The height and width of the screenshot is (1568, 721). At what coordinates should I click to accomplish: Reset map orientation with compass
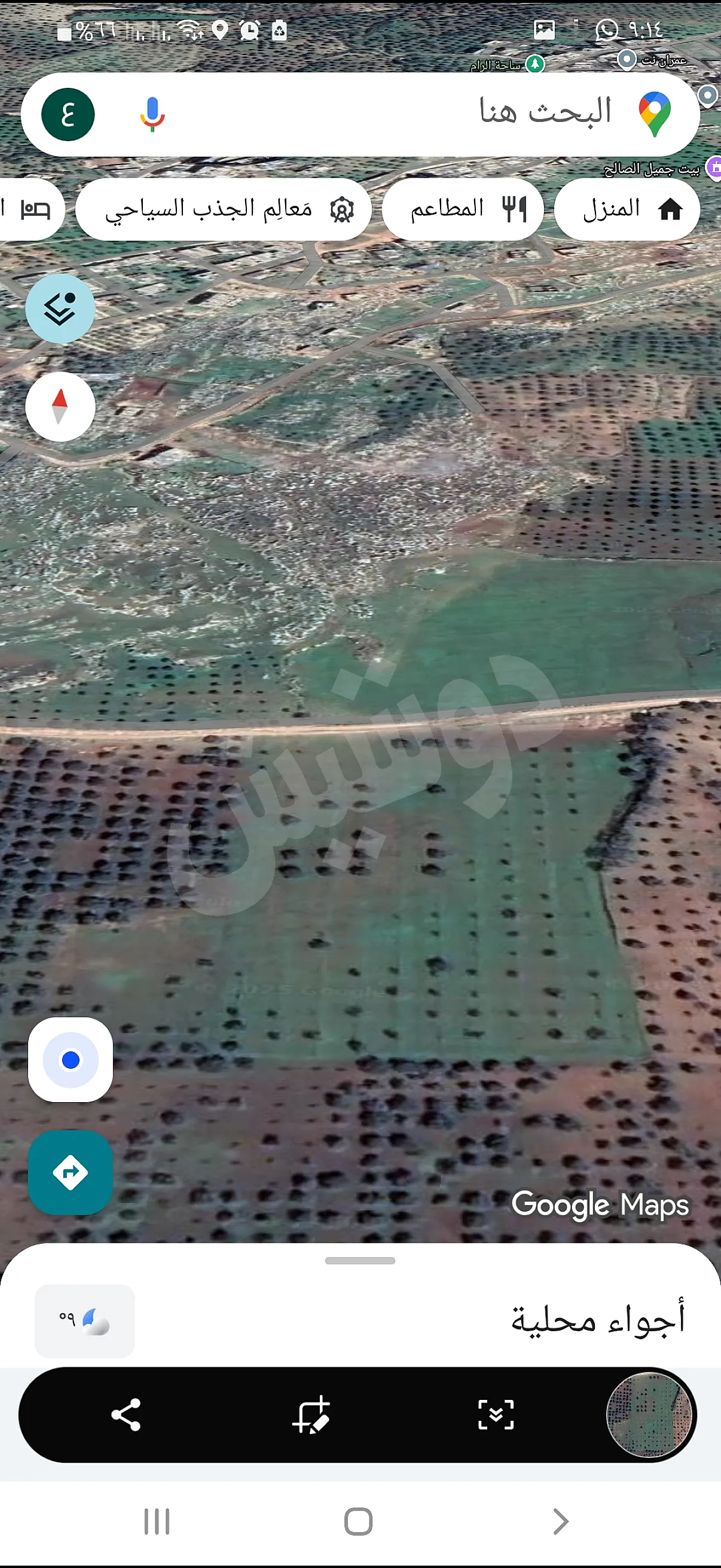pyautogui.click(x=60, y=406)
